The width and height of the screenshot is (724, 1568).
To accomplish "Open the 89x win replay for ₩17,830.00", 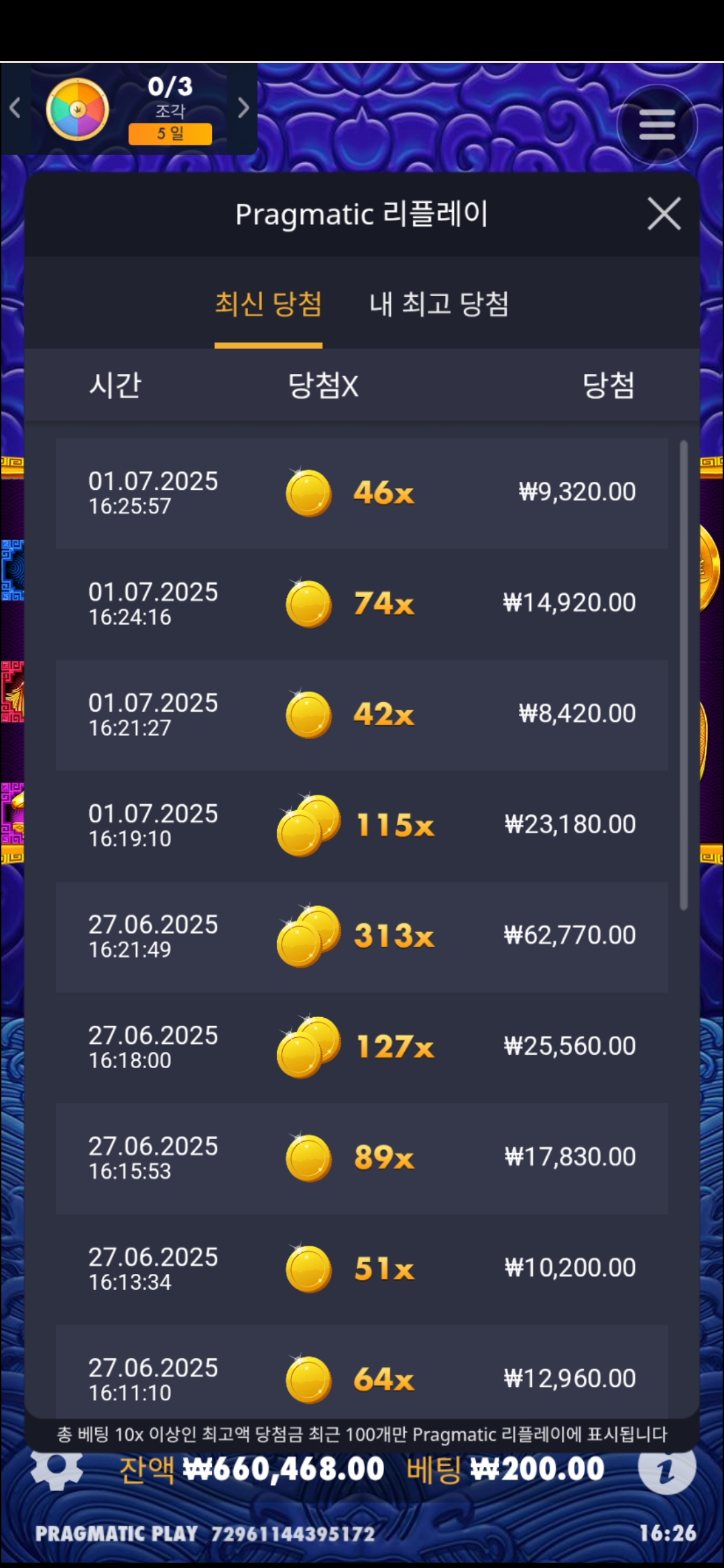I will pos(362,1158).
